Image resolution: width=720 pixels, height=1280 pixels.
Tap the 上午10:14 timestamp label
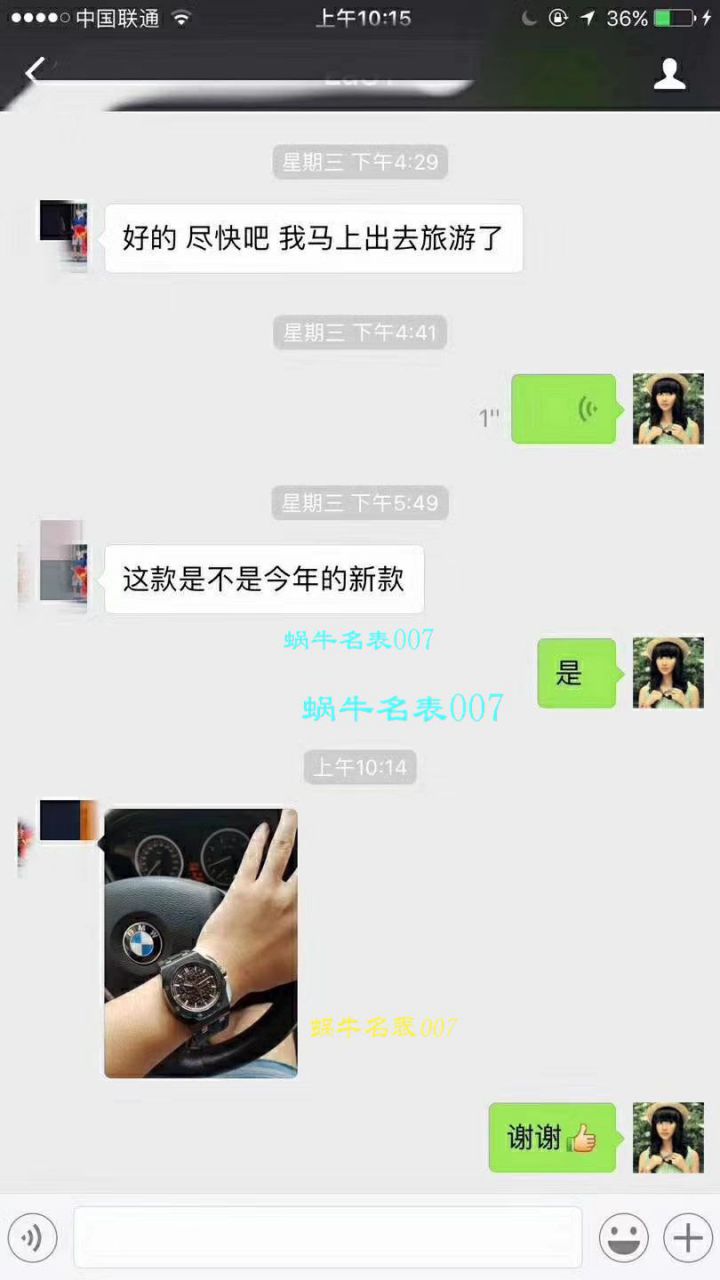point(359,767)
